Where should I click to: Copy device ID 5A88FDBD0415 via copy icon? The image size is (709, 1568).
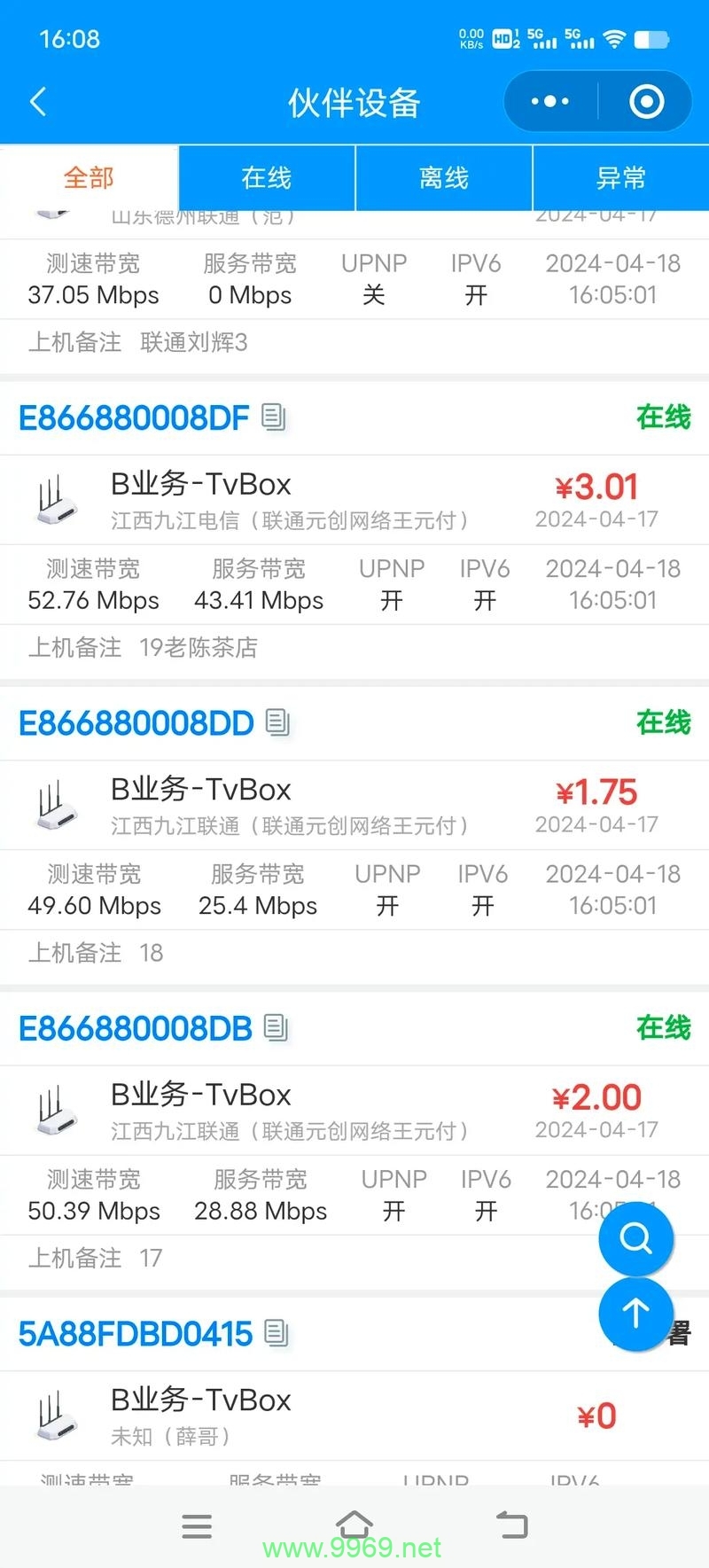click(x=277, y=1332)
